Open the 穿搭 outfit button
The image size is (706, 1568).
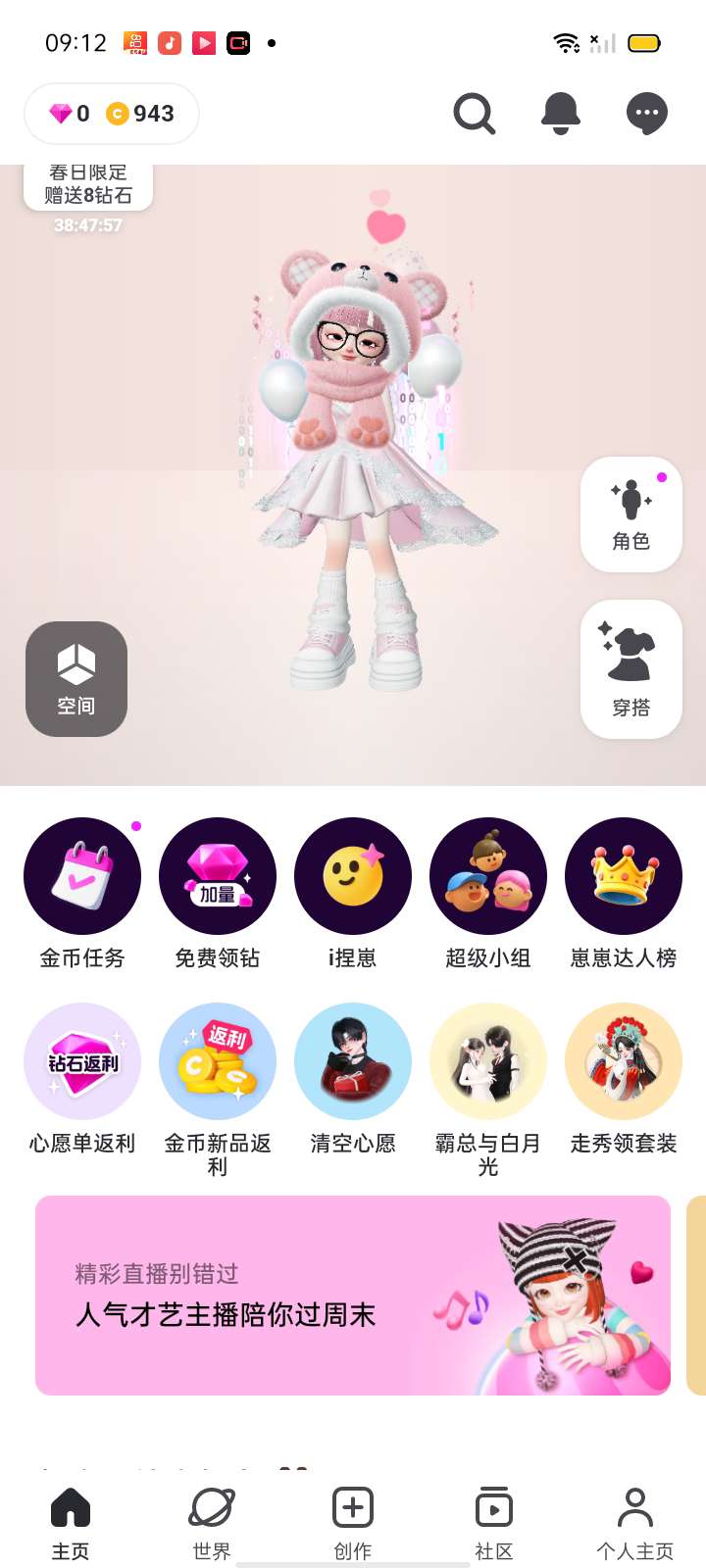click(x=631, y=669)
